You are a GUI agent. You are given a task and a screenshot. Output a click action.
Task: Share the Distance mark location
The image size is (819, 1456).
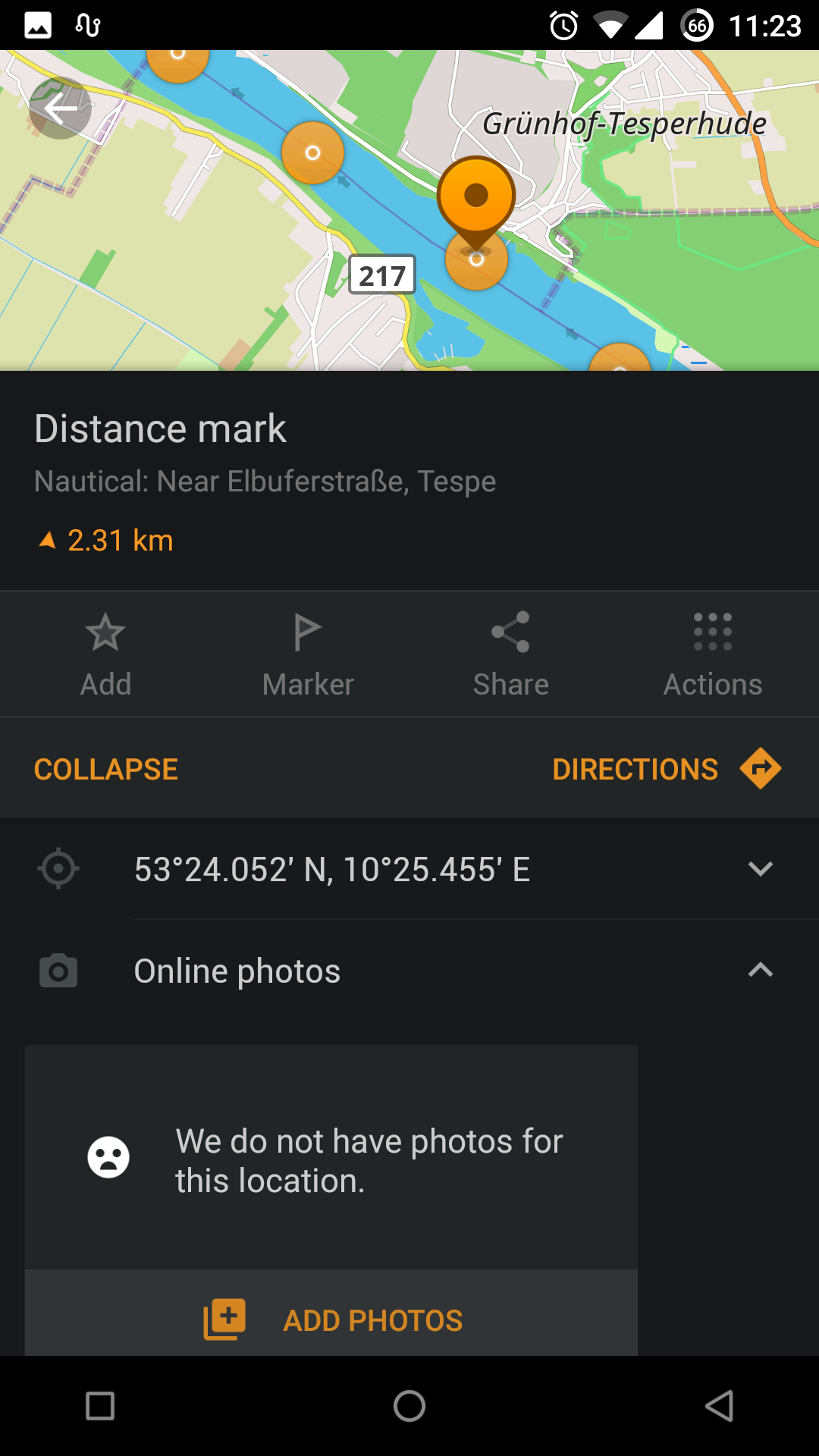click(510, 652)
